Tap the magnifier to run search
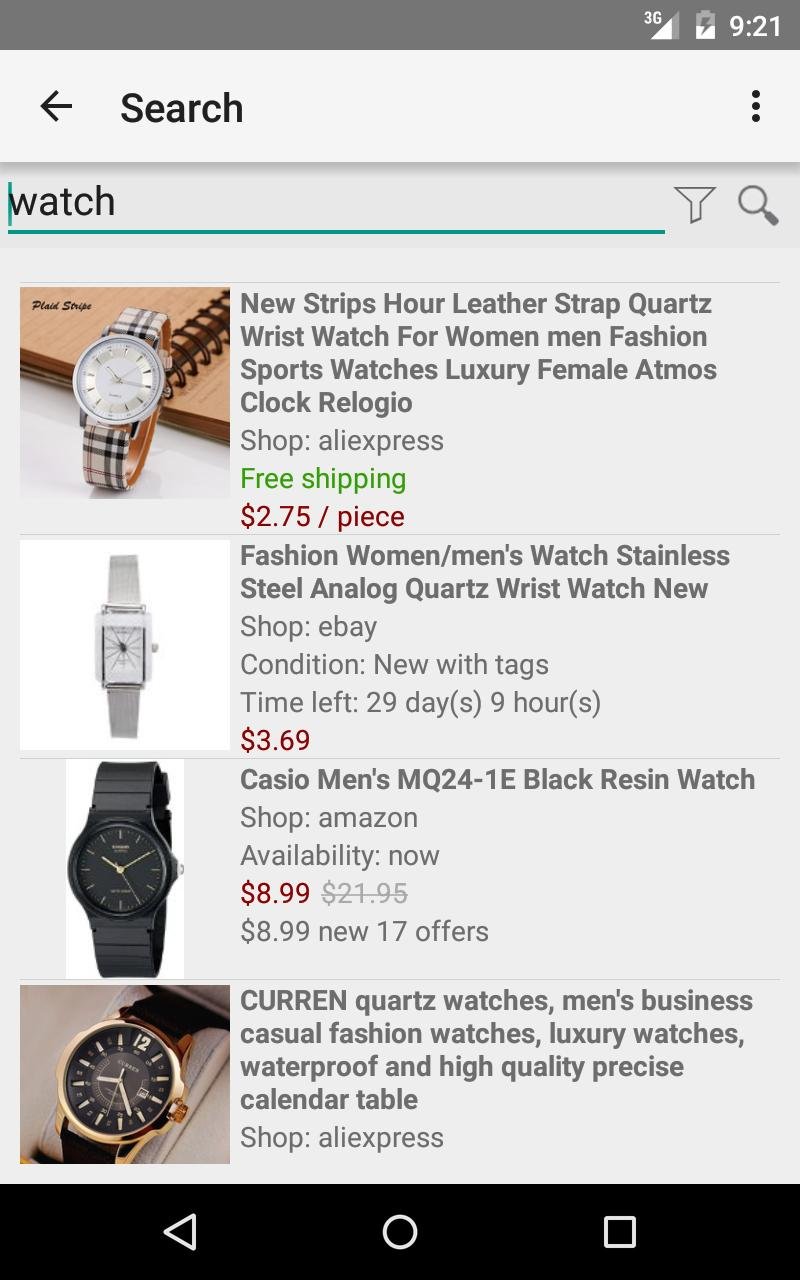 pyautogui.click(x=758, y=205)
